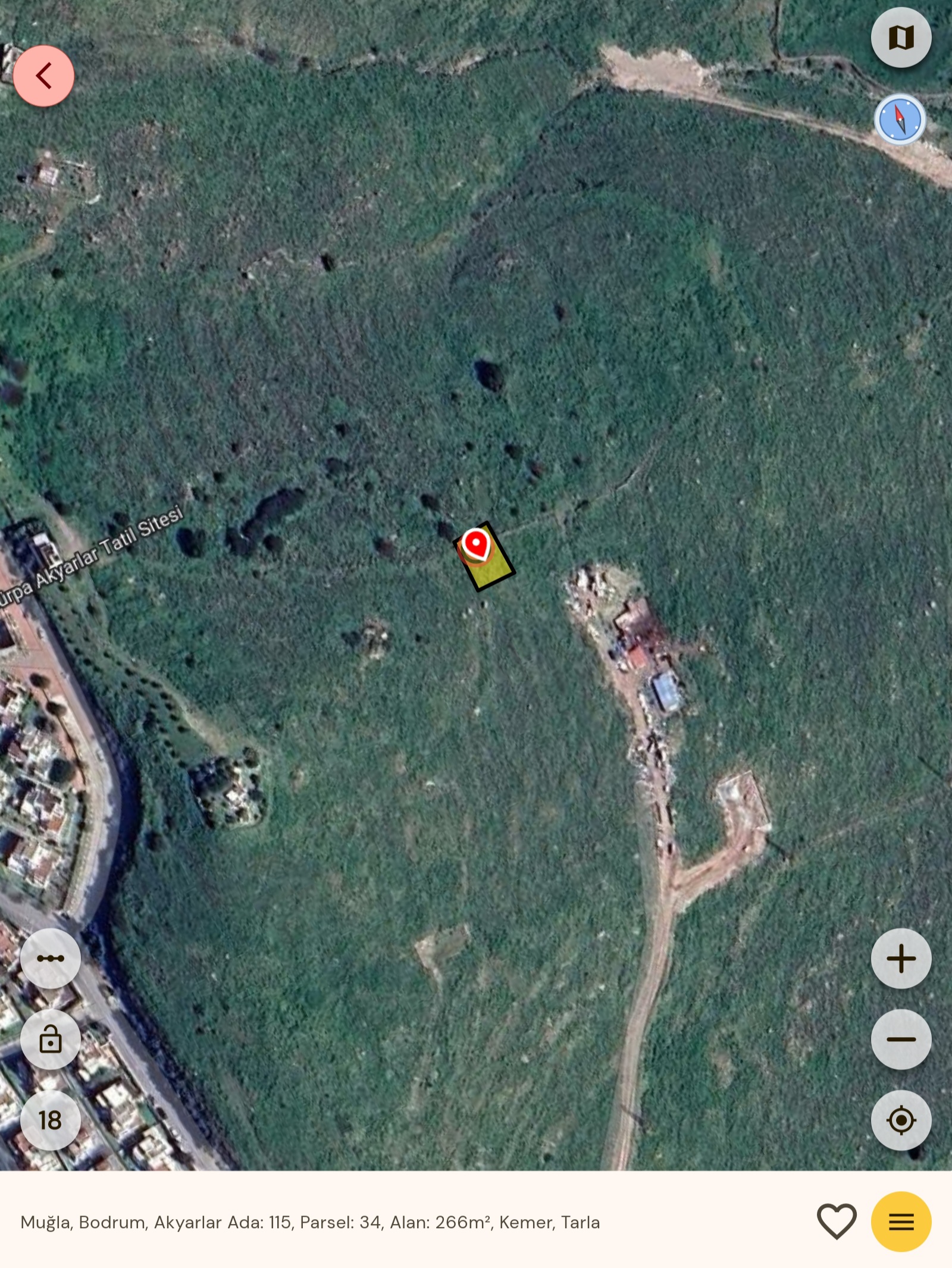The image size is (952, 1268).
Task: Toggle the map lock button
Action: 51,1040
